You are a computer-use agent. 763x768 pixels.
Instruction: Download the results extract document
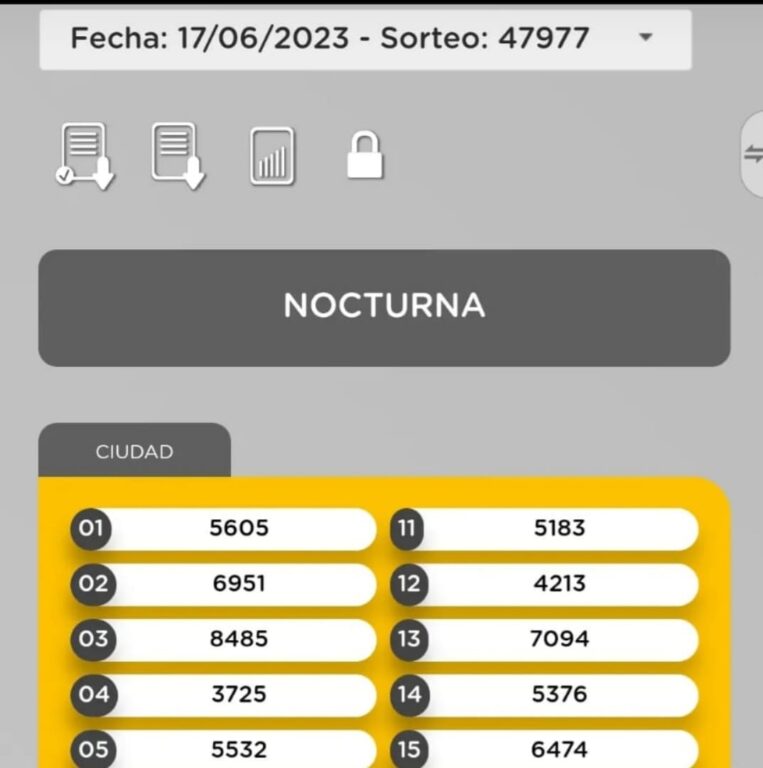pos(179,156)
